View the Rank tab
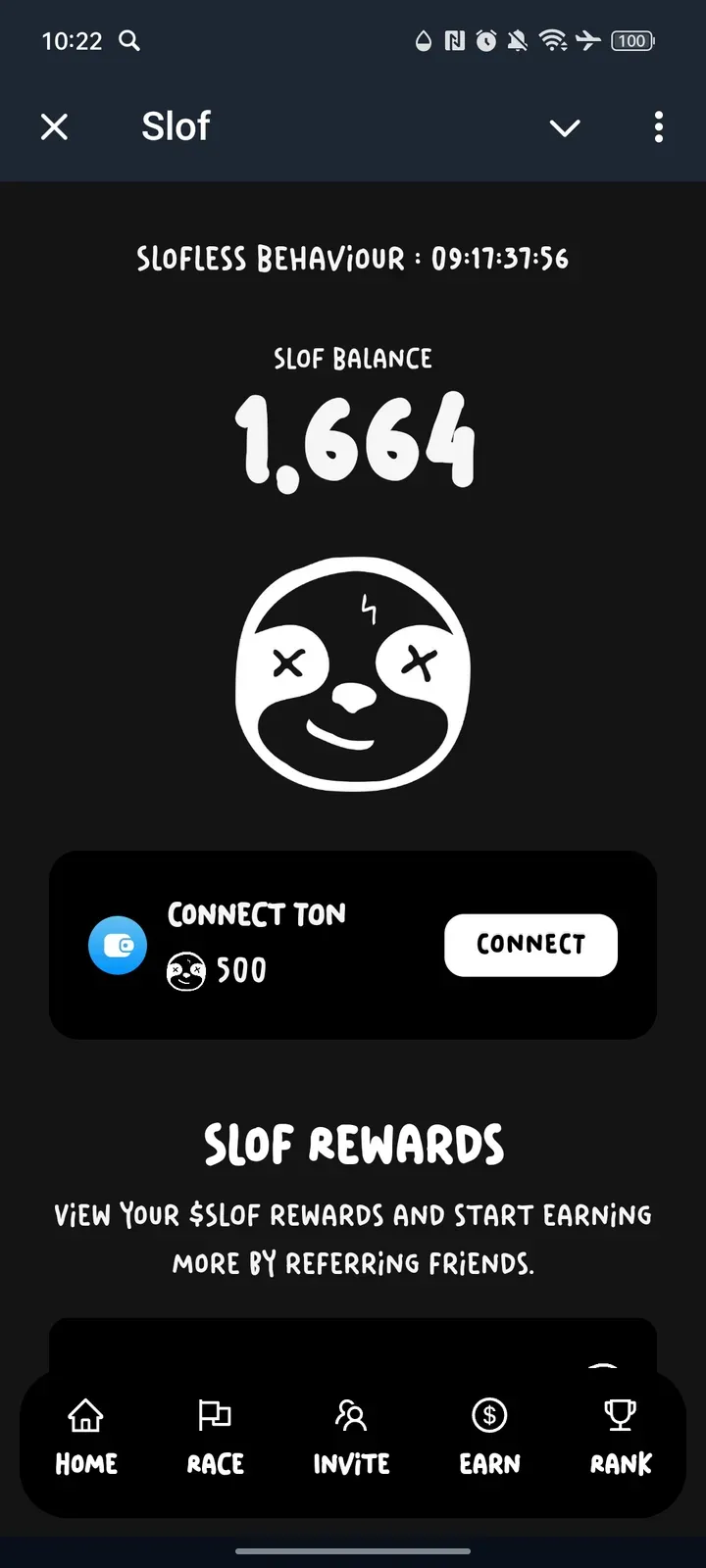 621,1437
